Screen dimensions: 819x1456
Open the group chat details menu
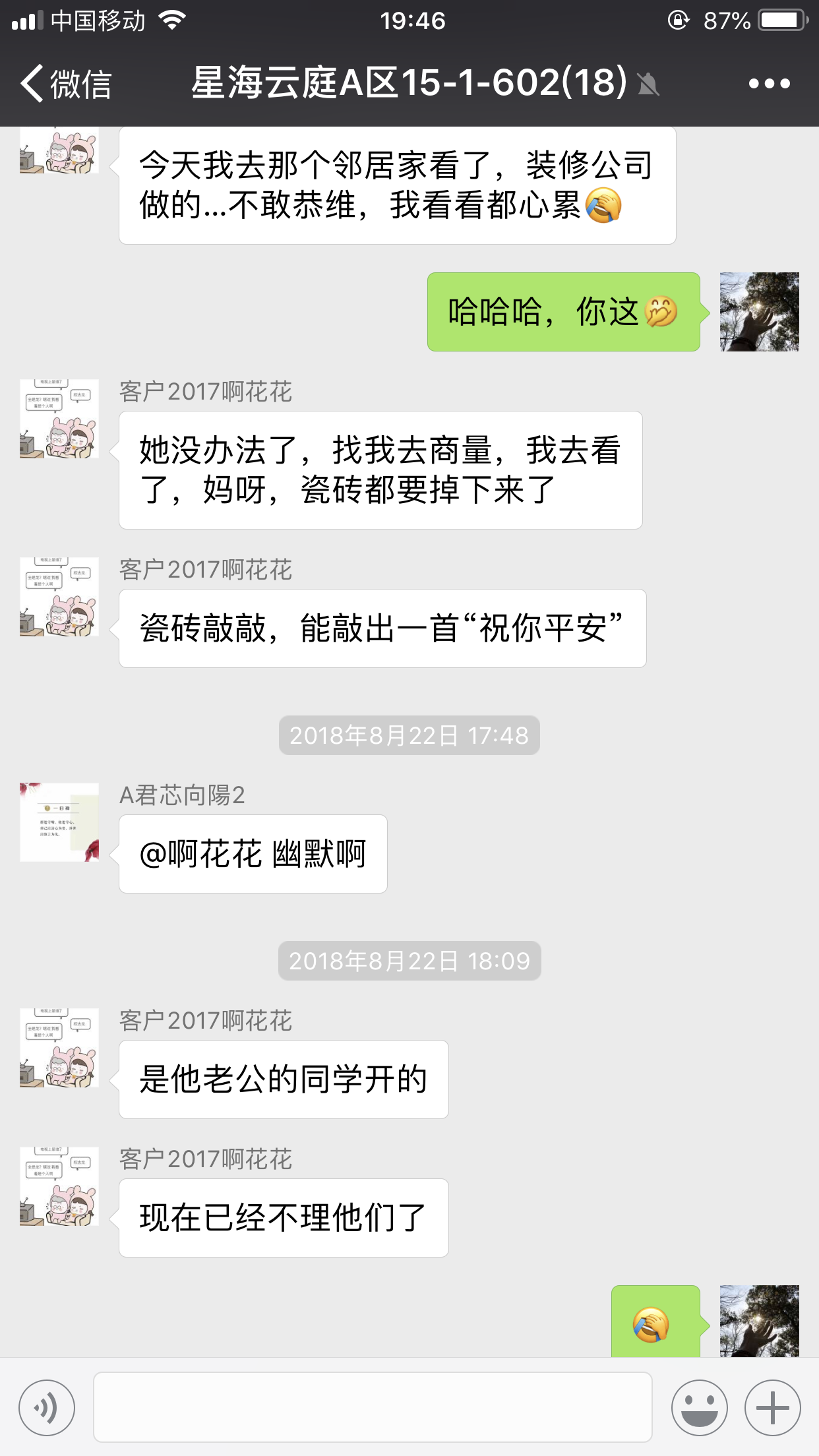tap(769, 84)
